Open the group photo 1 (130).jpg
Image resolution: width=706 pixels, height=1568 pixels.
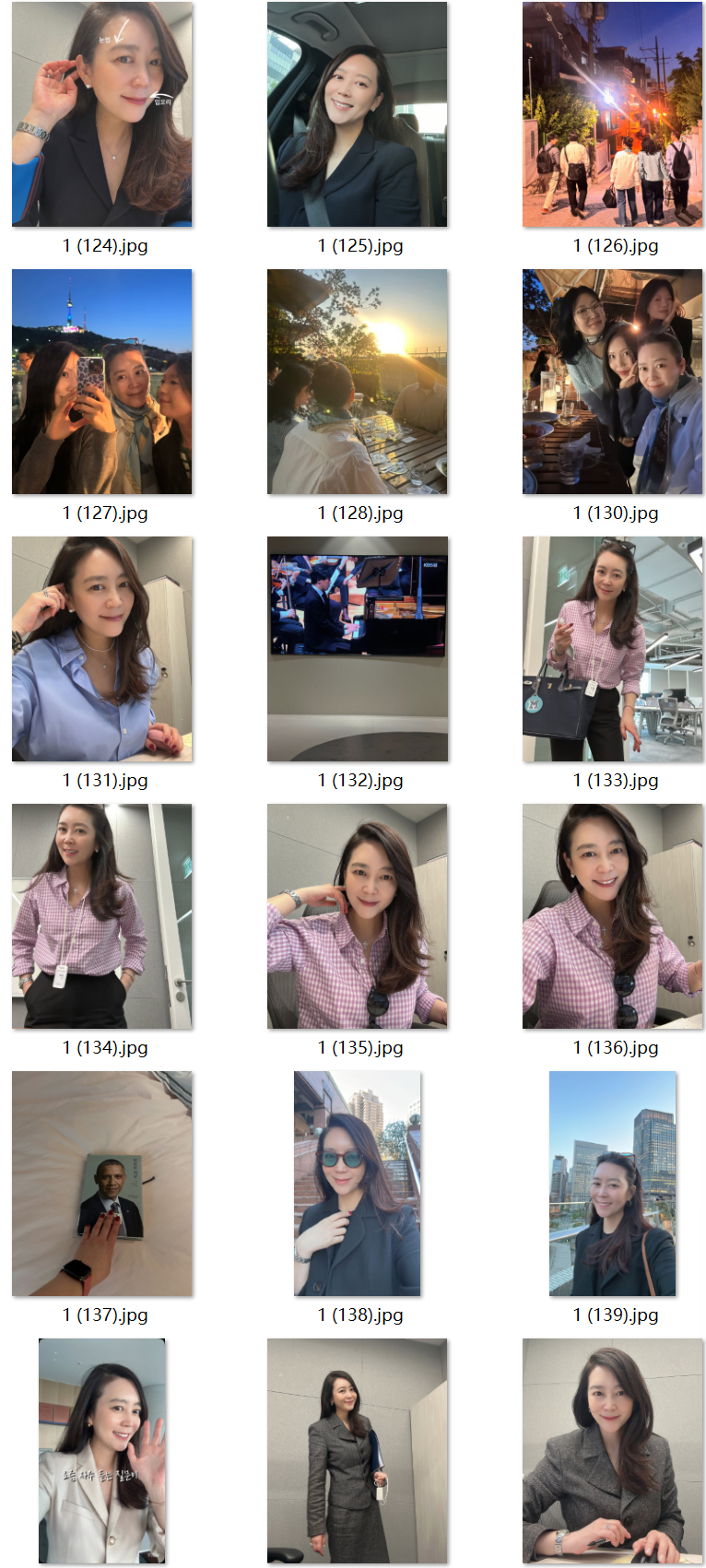pyautogui.click(x=612, y=382)
